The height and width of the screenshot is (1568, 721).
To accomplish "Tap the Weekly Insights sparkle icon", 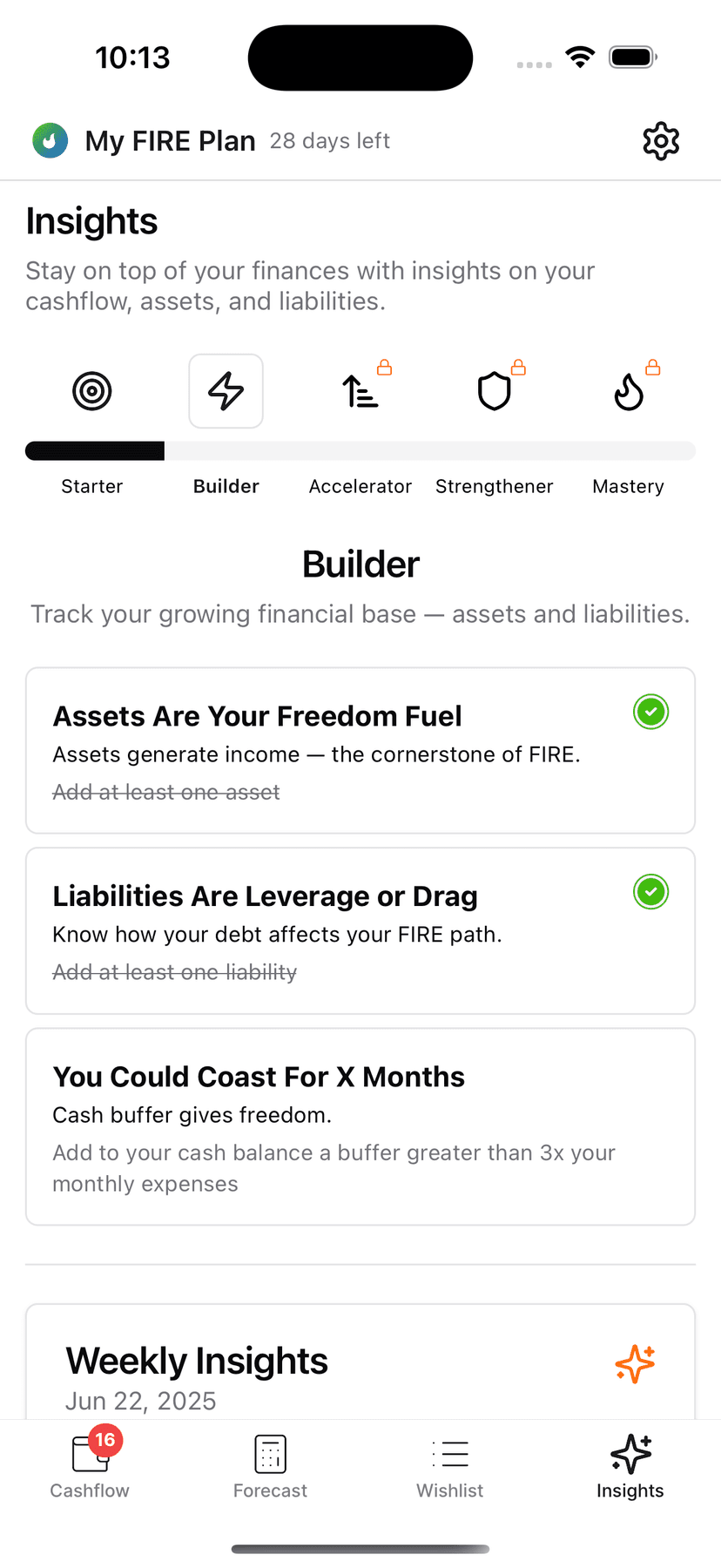I will (x=635, y=1364).
